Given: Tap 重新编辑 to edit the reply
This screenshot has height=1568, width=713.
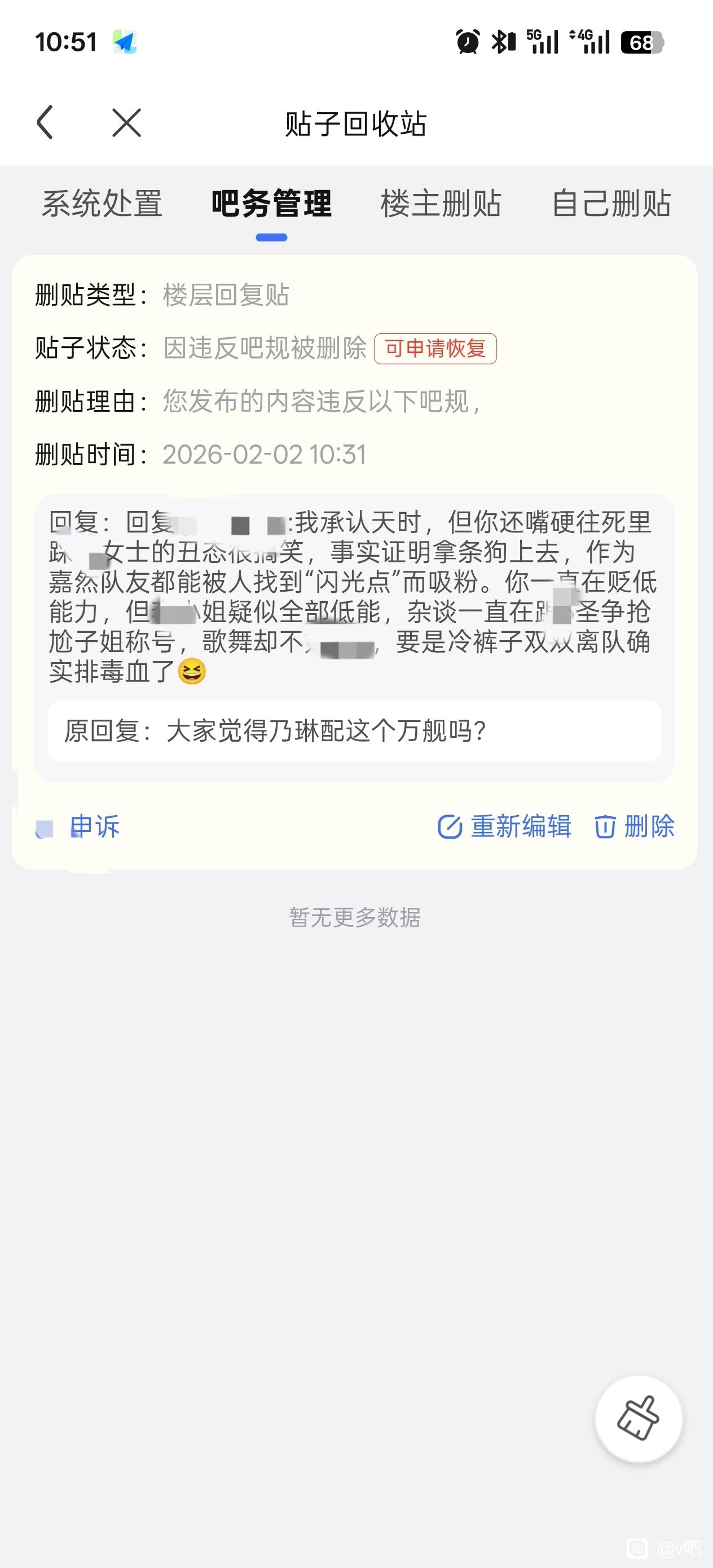Looking at the screenshot, I should pyautogui.click(x=504, y=827).
